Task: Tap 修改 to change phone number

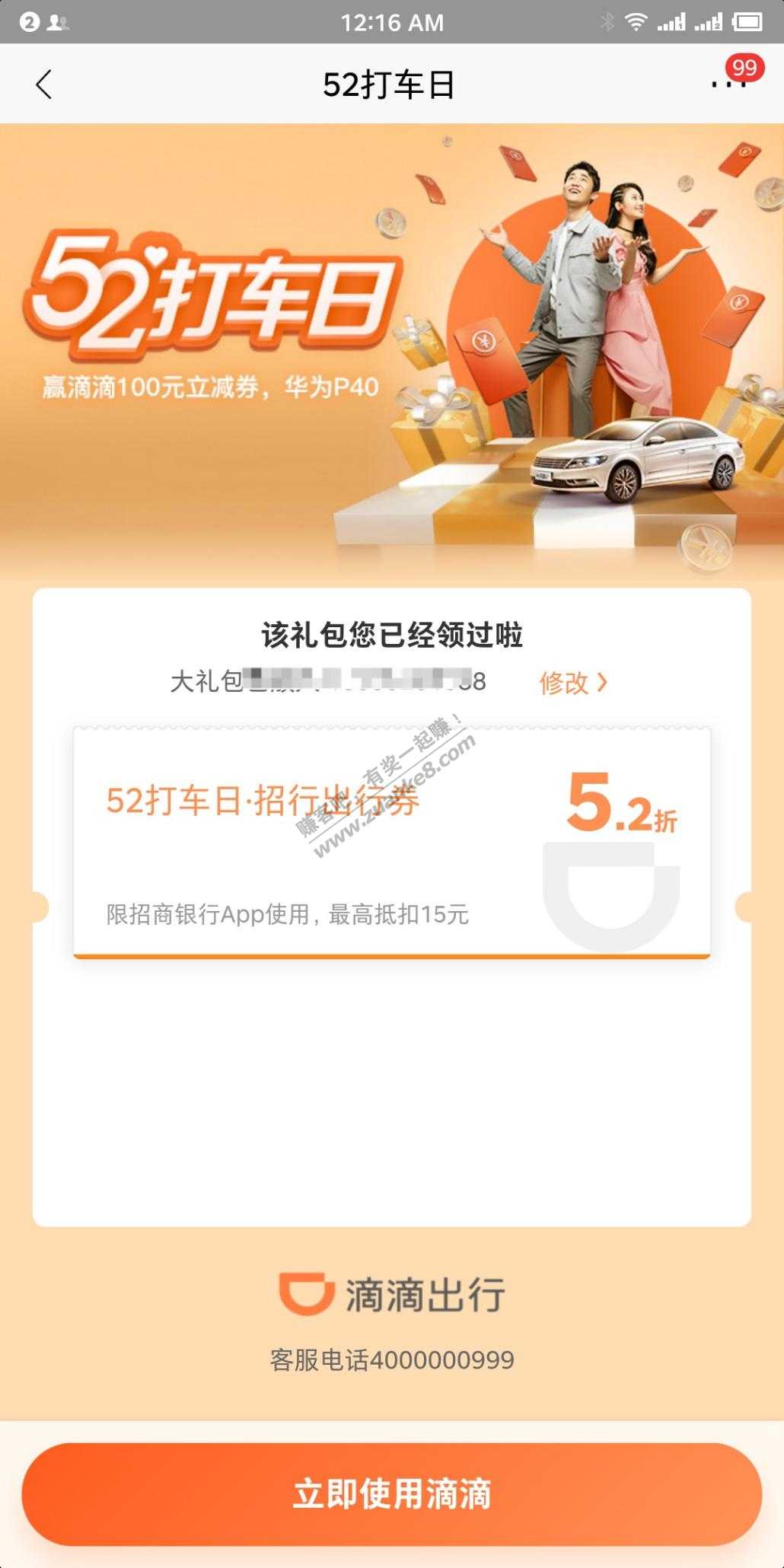Action: click(x=572, y=683)
